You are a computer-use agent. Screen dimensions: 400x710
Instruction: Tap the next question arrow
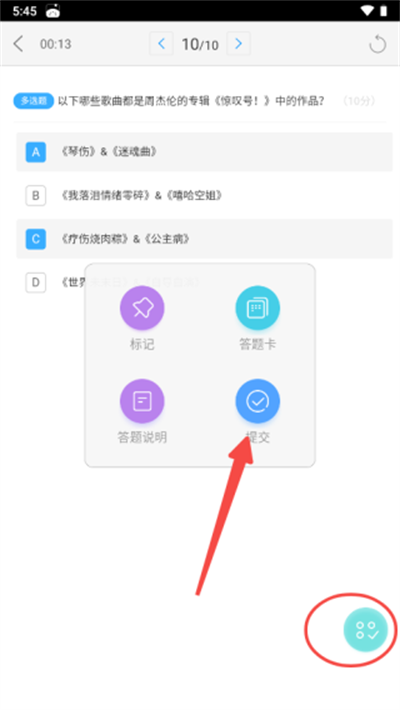click(x=238, y=44)
